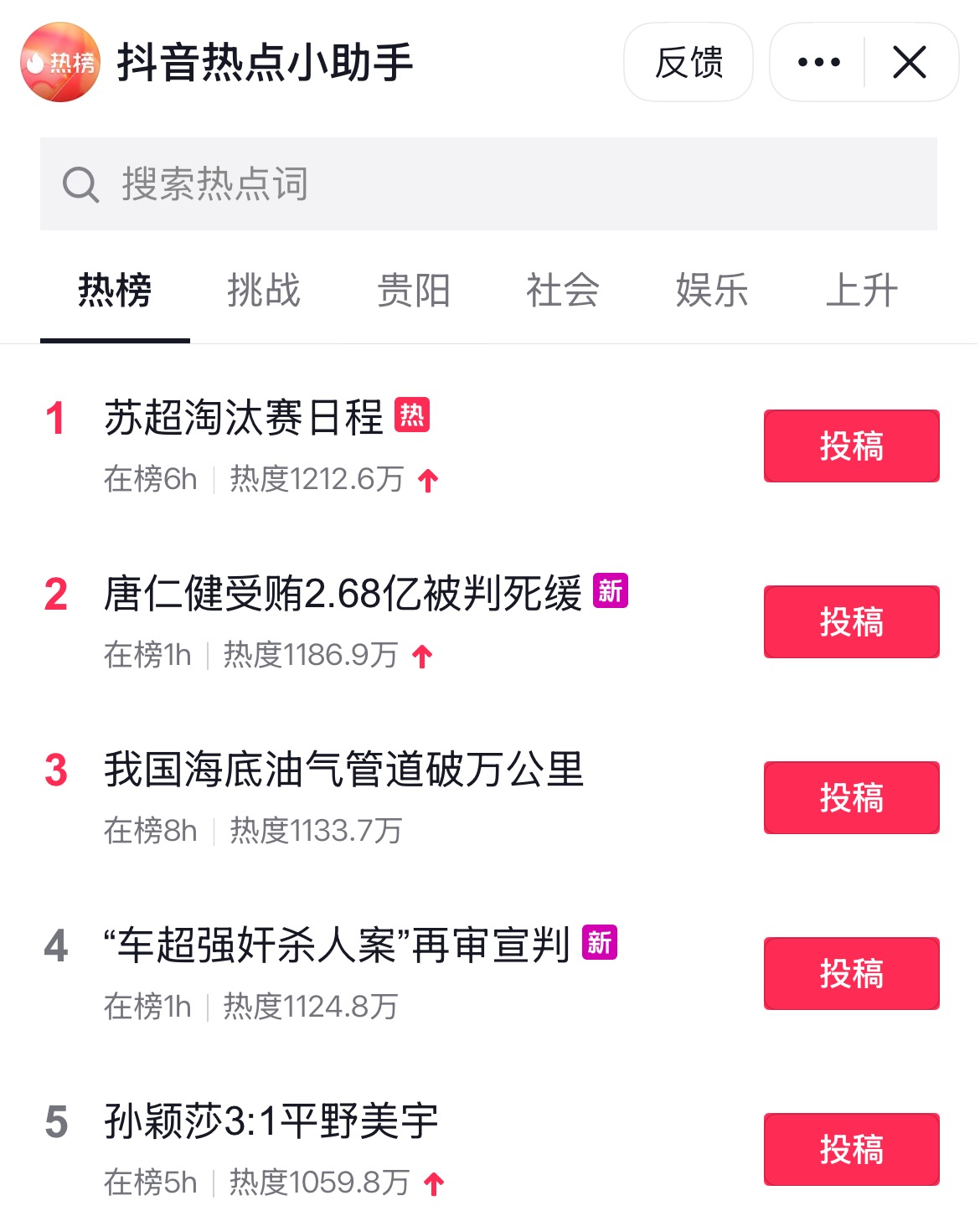This screenshot has height=1216, width=980.
Task: Open hot topic 苏超淘汰赛日程
Action: 244,418
